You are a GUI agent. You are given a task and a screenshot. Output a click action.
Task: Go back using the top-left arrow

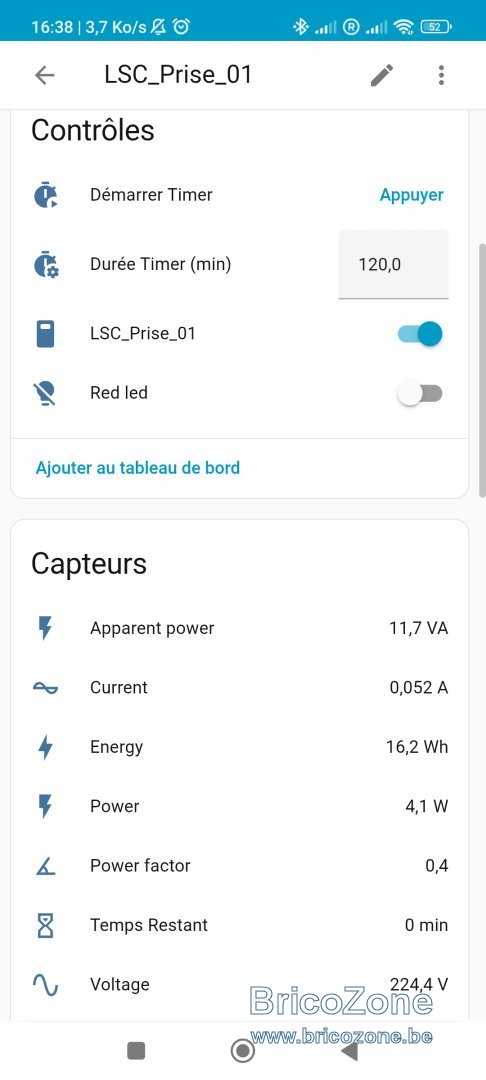pyautogui.click(x=45, y=75)
